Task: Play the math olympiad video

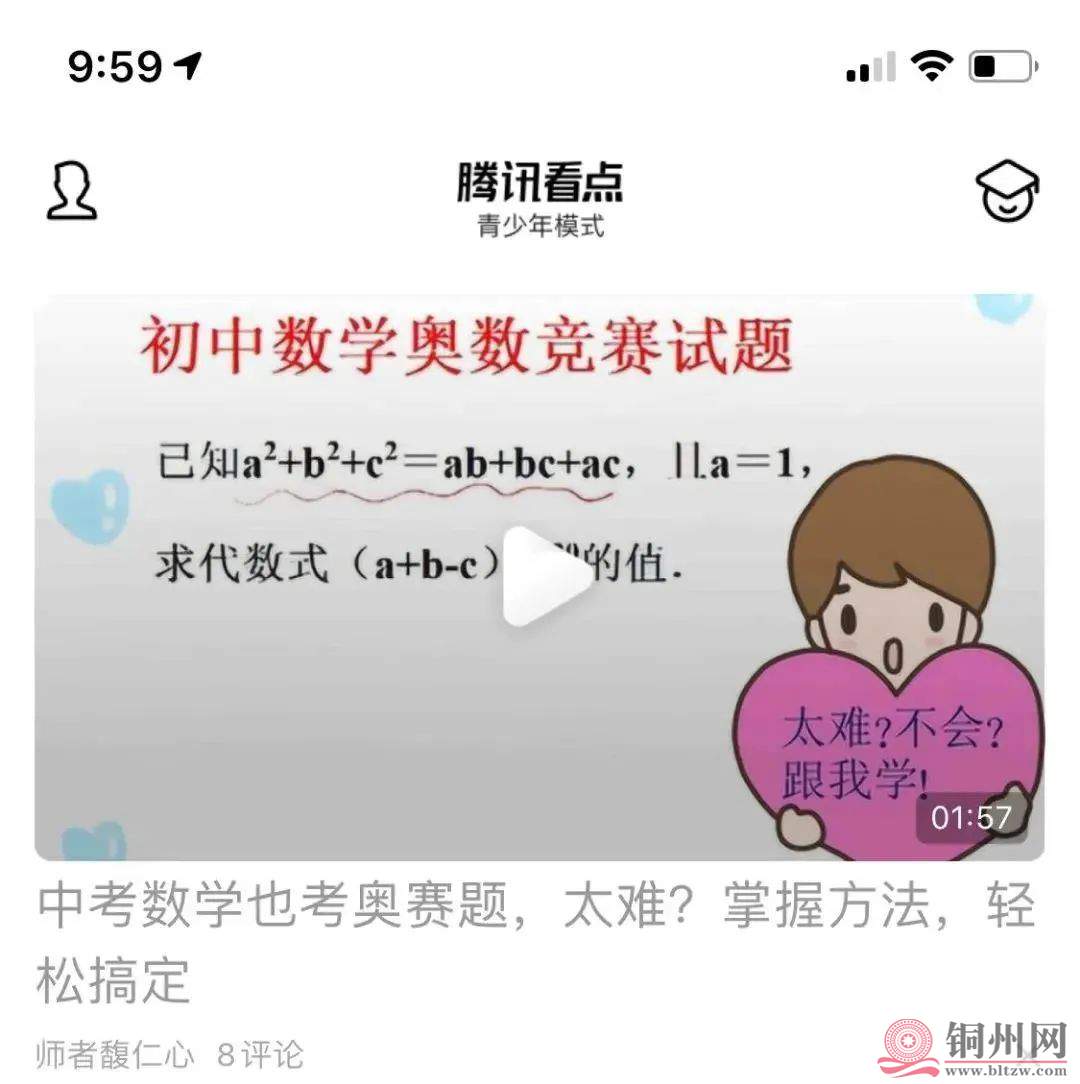Action: [x=546, y=577]
